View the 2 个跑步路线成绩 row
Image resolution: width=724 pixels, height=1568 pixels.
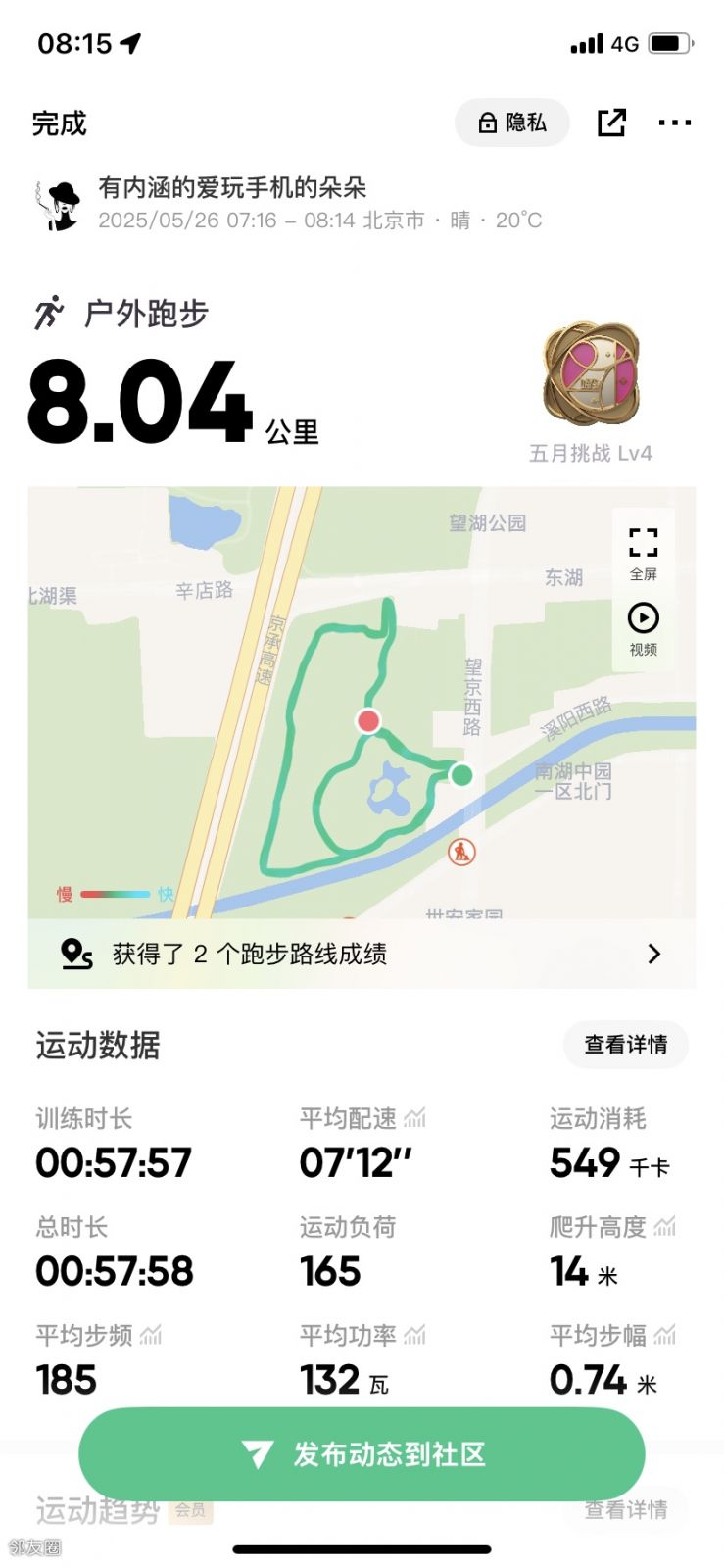pyautogui.click(x=362, y=954)
